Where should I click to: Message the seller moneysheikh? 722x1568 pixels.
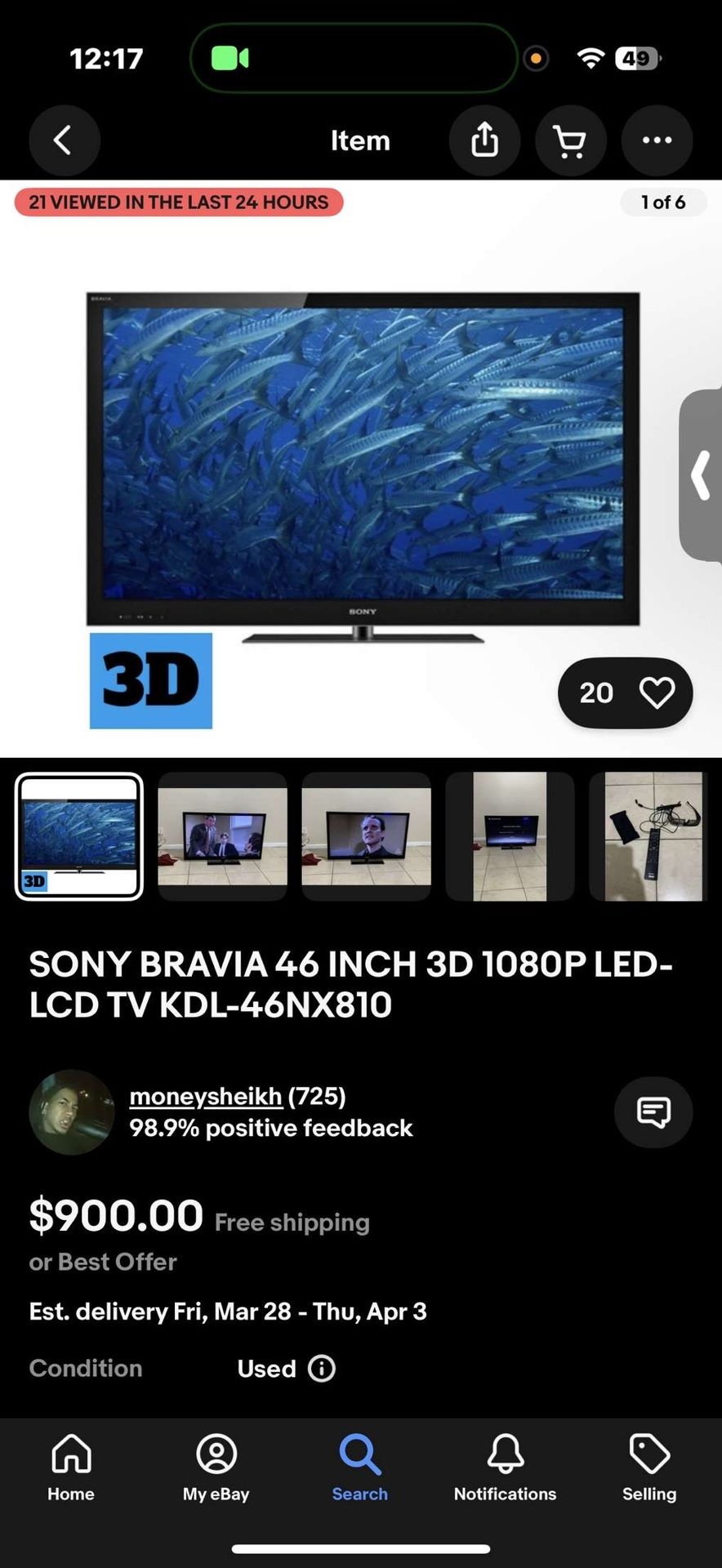653,1112
